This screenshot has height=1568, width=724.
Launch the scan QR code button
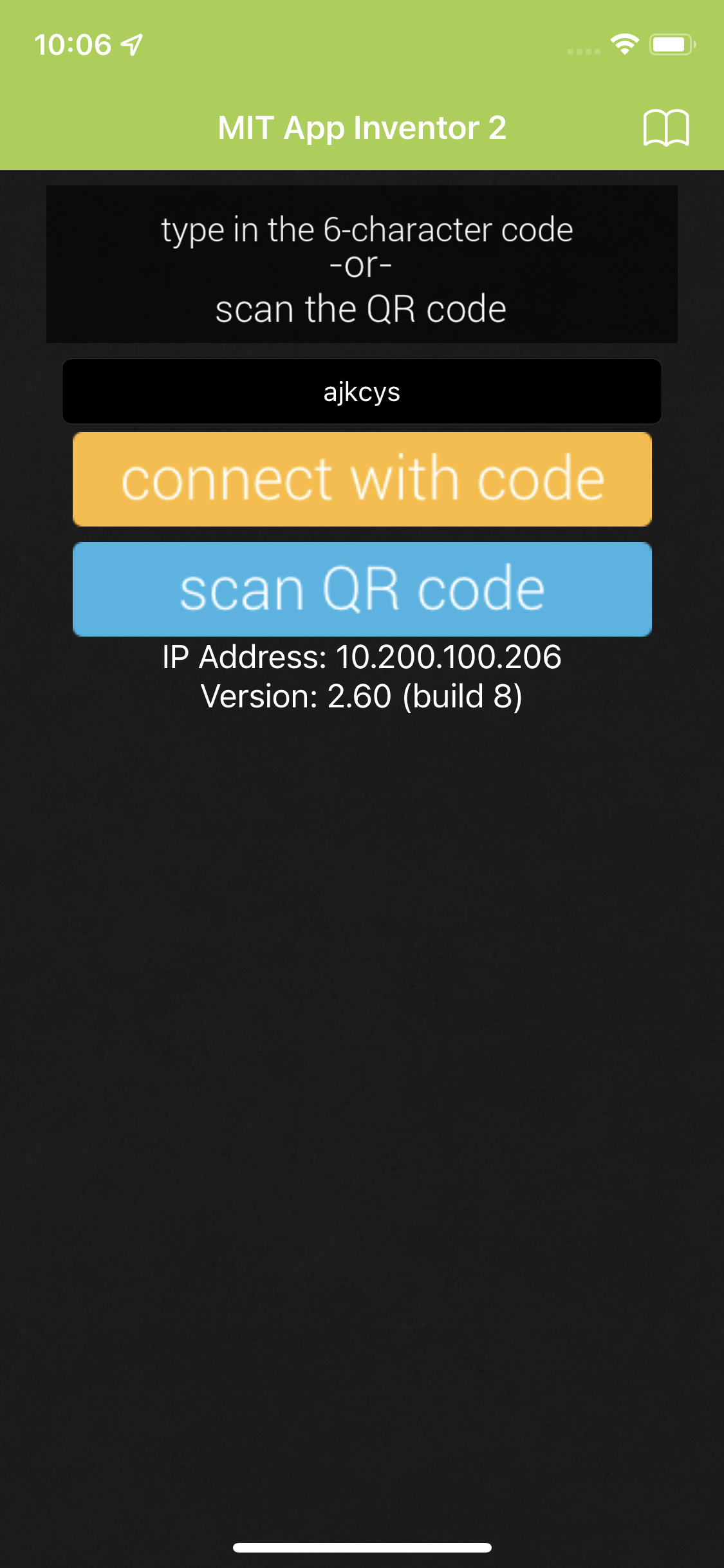(362, 589)
